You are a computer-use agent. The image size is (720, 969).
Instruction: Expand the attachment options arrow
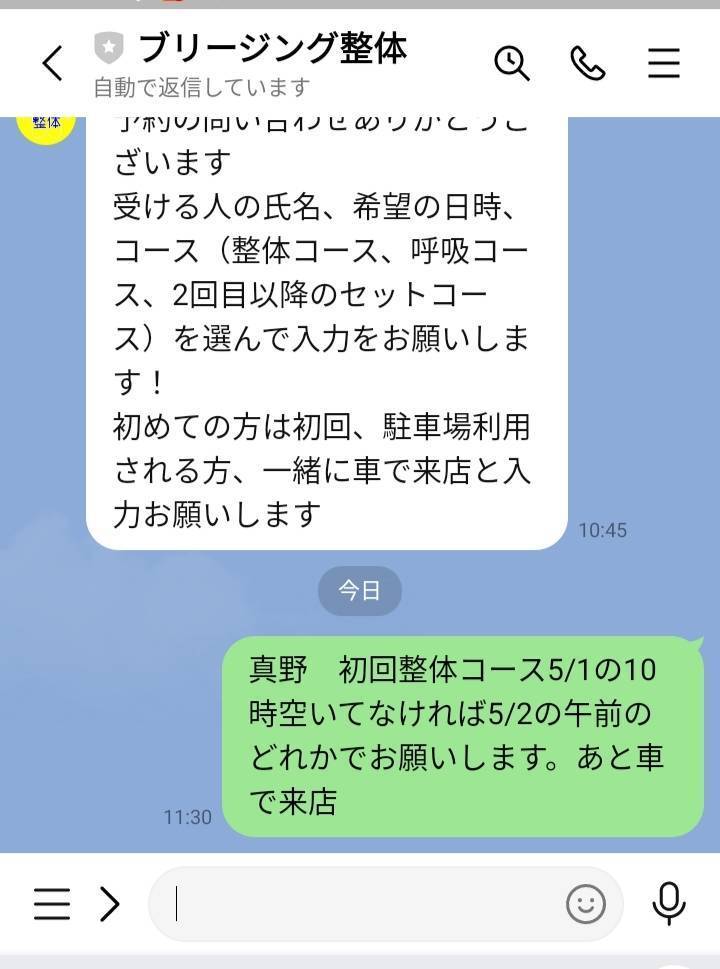pyautogui.click(x=110, y=904)
